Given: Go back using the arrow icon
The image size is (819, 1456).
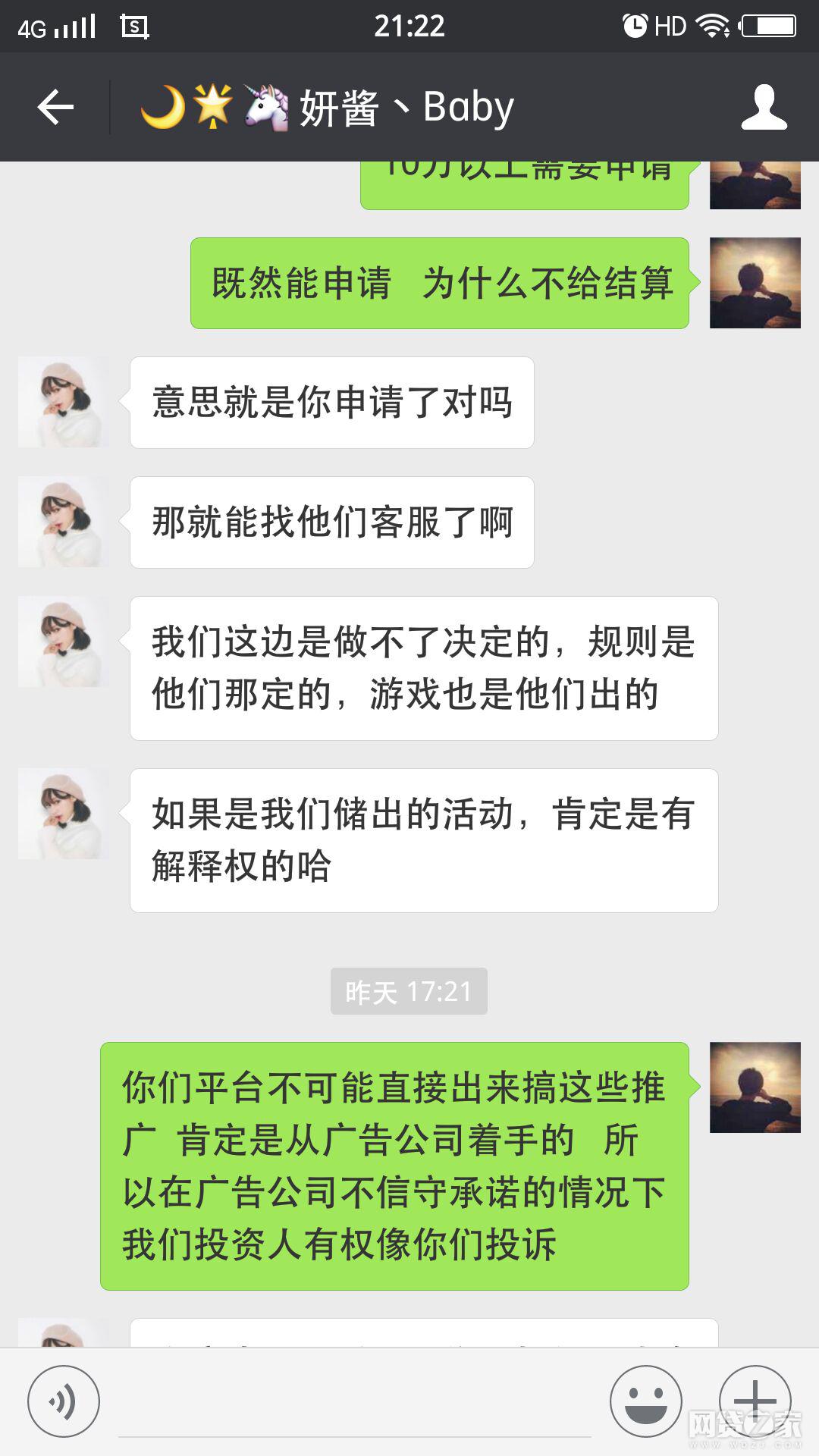Looking at the screenshot, I should [55, 107].
